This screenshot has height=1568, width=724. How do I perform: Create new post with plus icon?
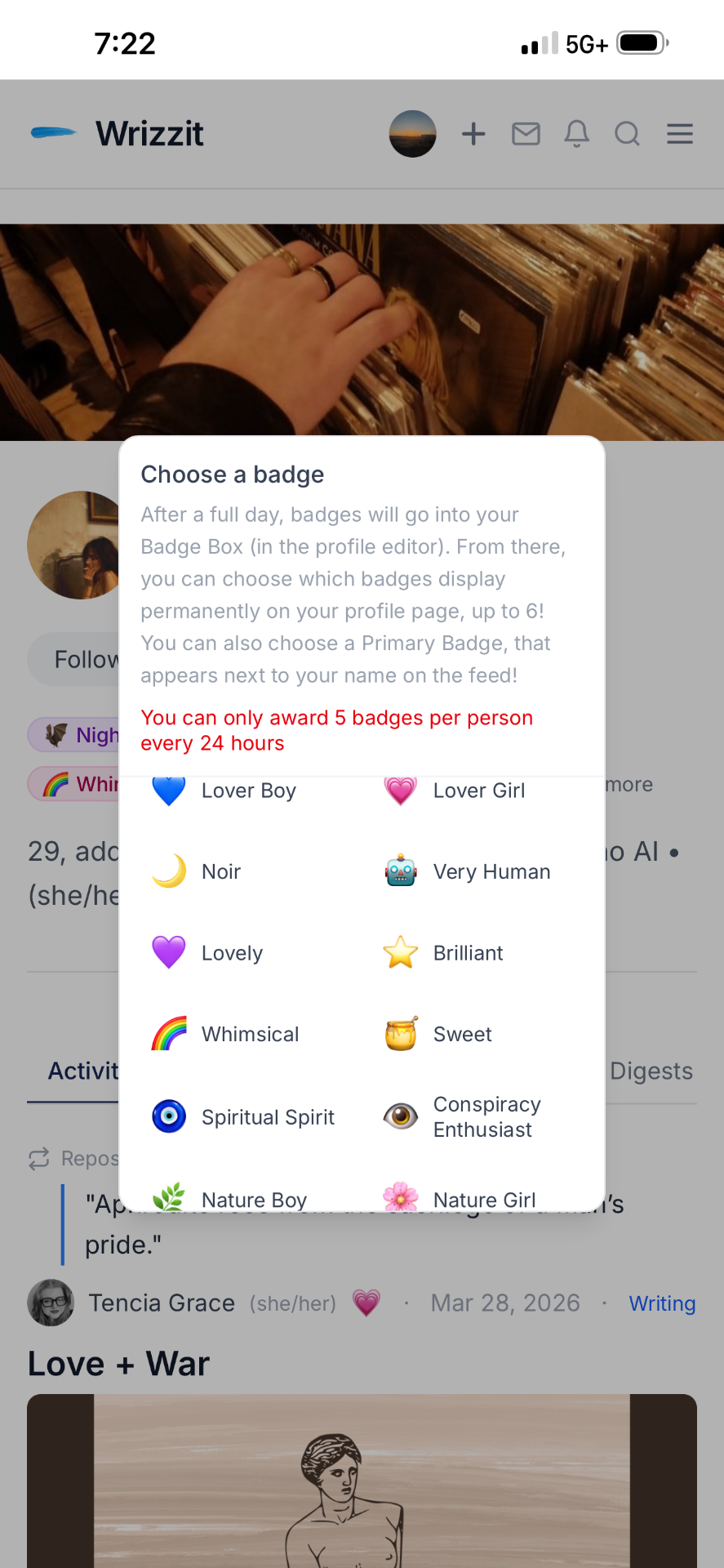point(473,134)
